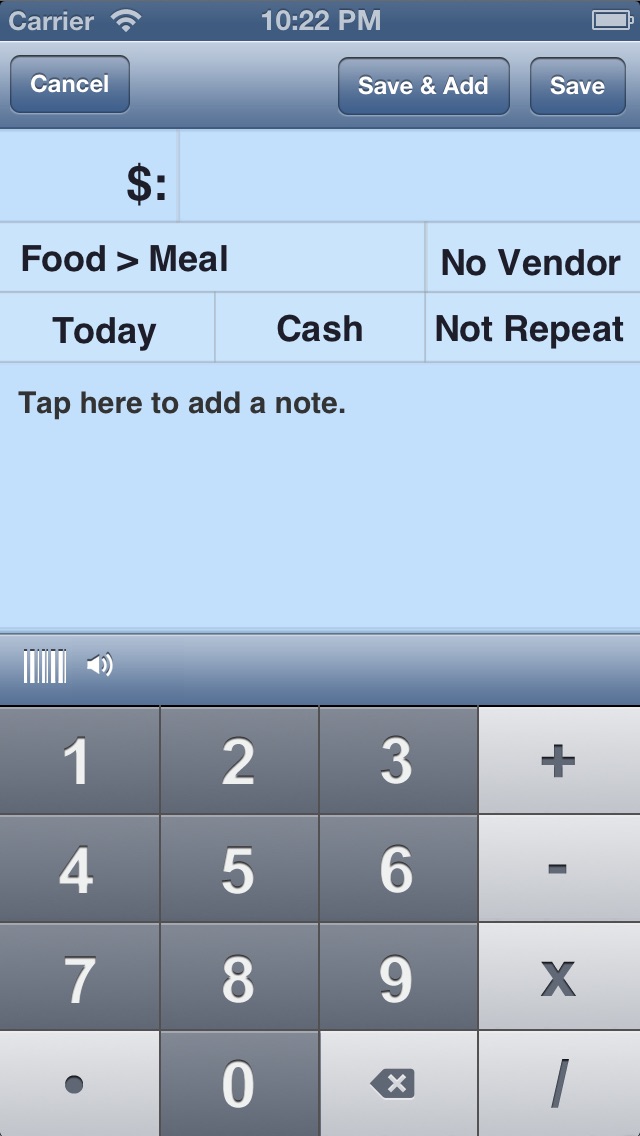
Task: Open the barcode scanner icon
Action: (45, 666)
